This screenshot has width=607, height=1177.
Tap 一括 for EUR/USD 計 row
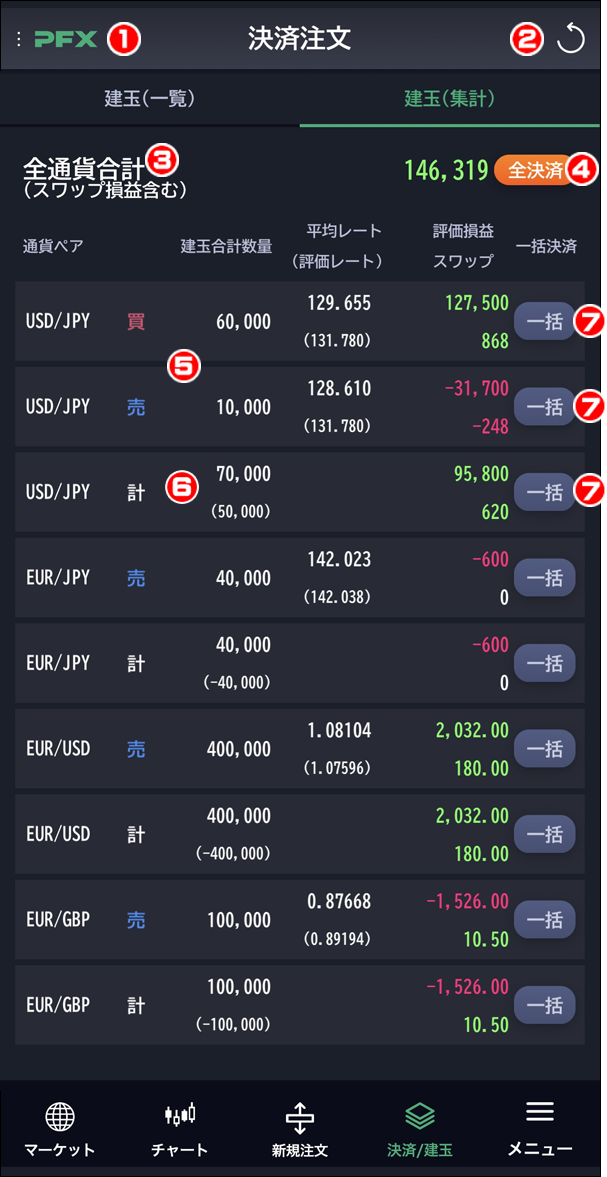545,835
